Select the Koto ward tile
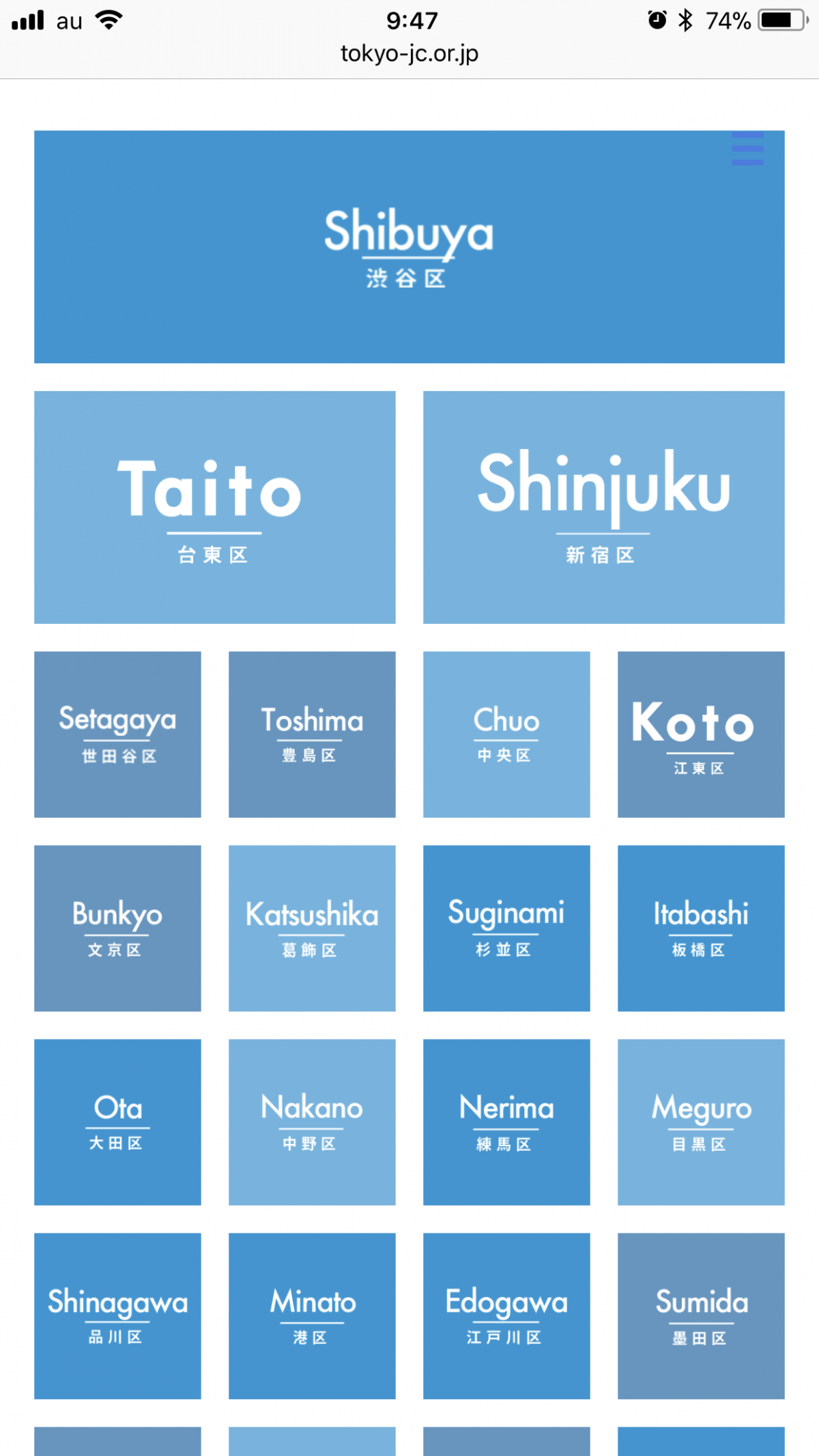The height and width of the screenshot is (1456, 819). 701,734
